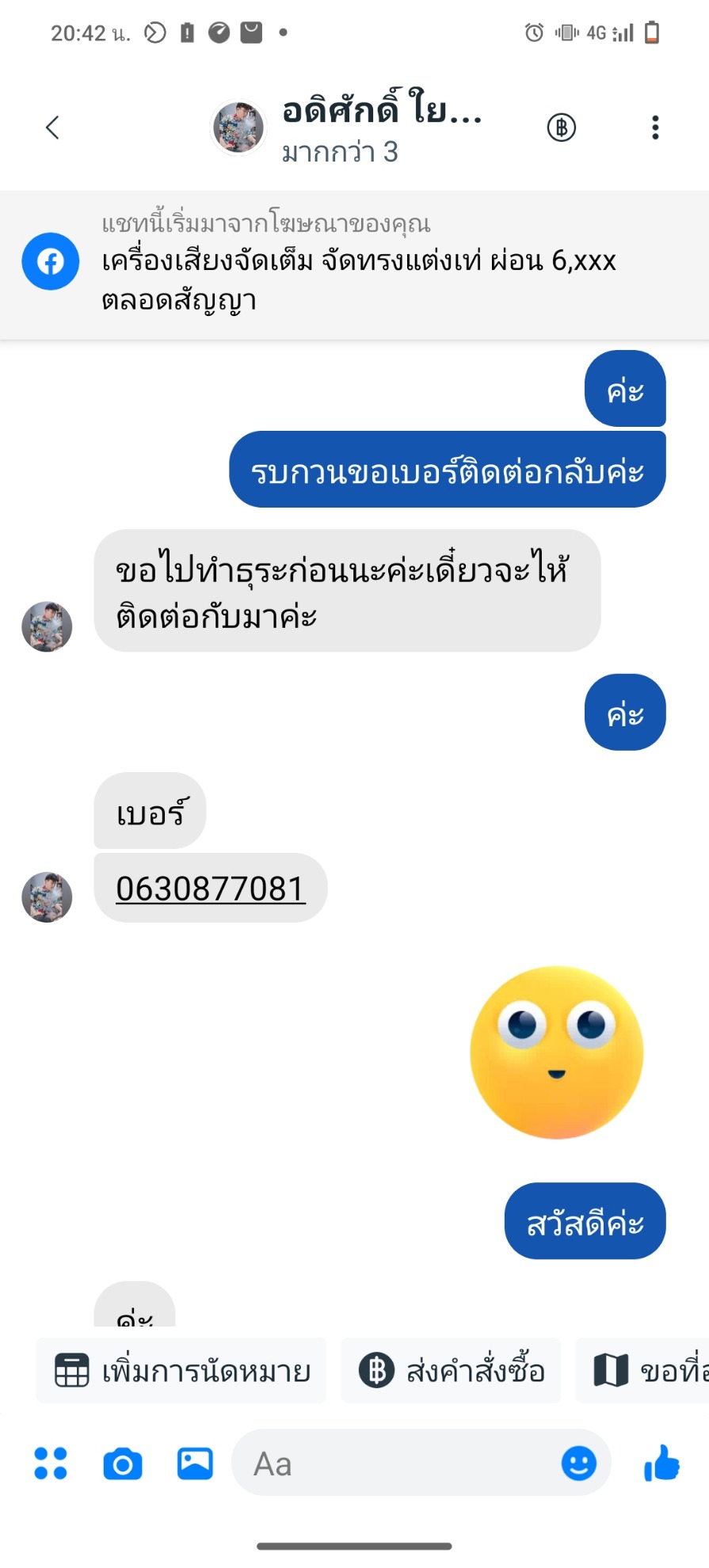Send a thumbs-up like
Image resolution: width=709 pixels, height=1568 pixels.
click(x=662, y=1463)
